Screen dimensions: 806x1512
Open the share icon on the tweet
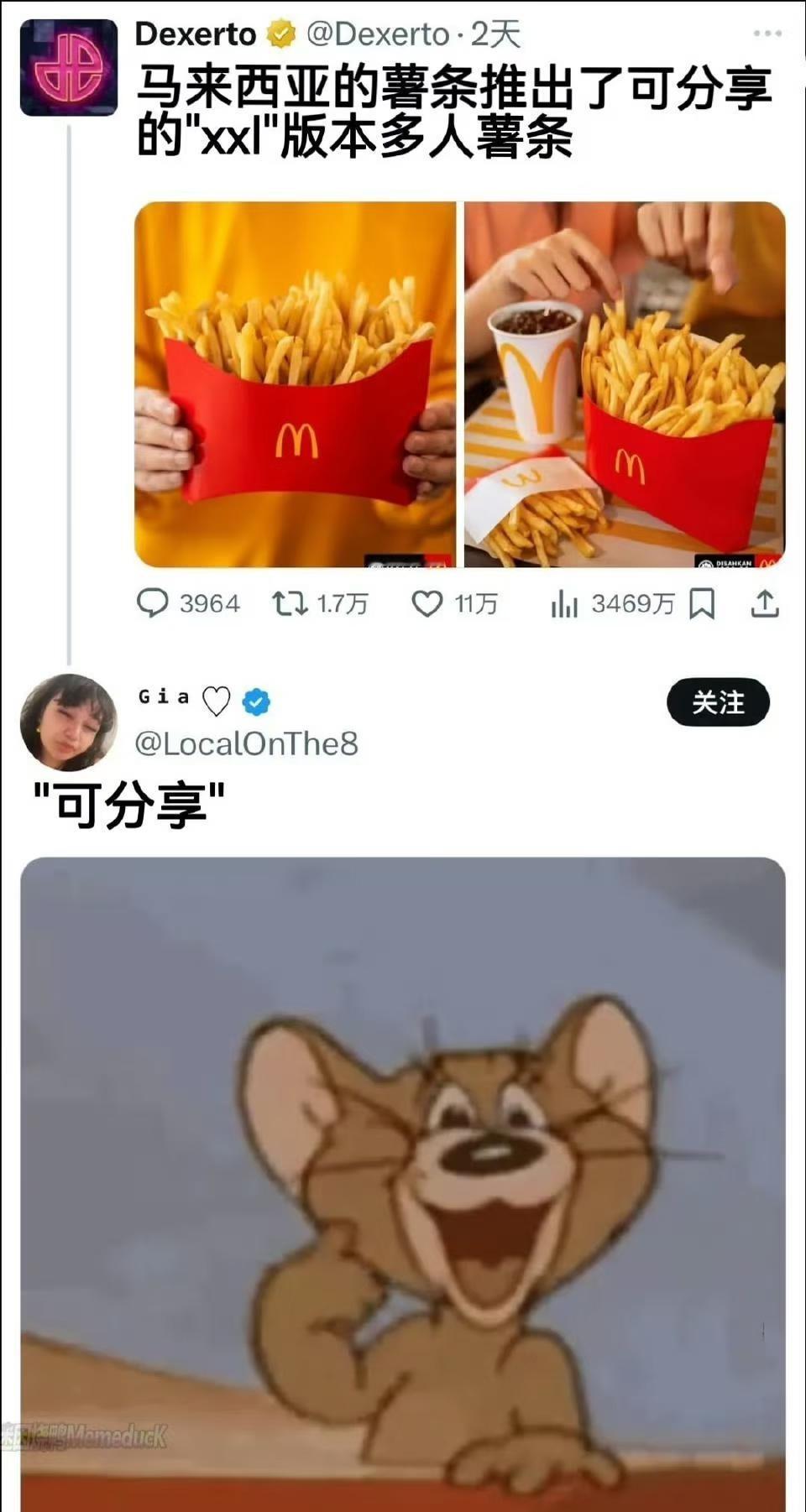click(x=764, y=602)
